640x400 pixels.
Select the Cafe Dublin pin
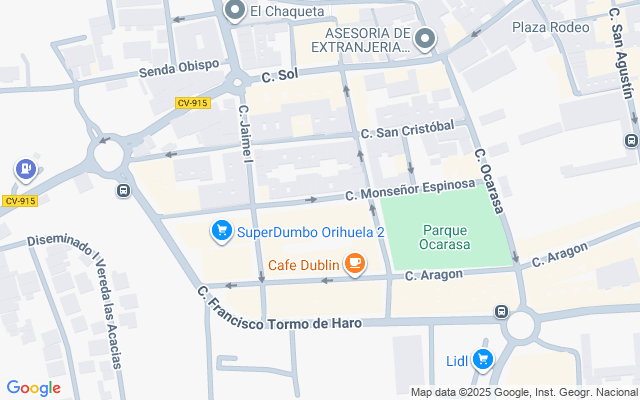[354, 264]
